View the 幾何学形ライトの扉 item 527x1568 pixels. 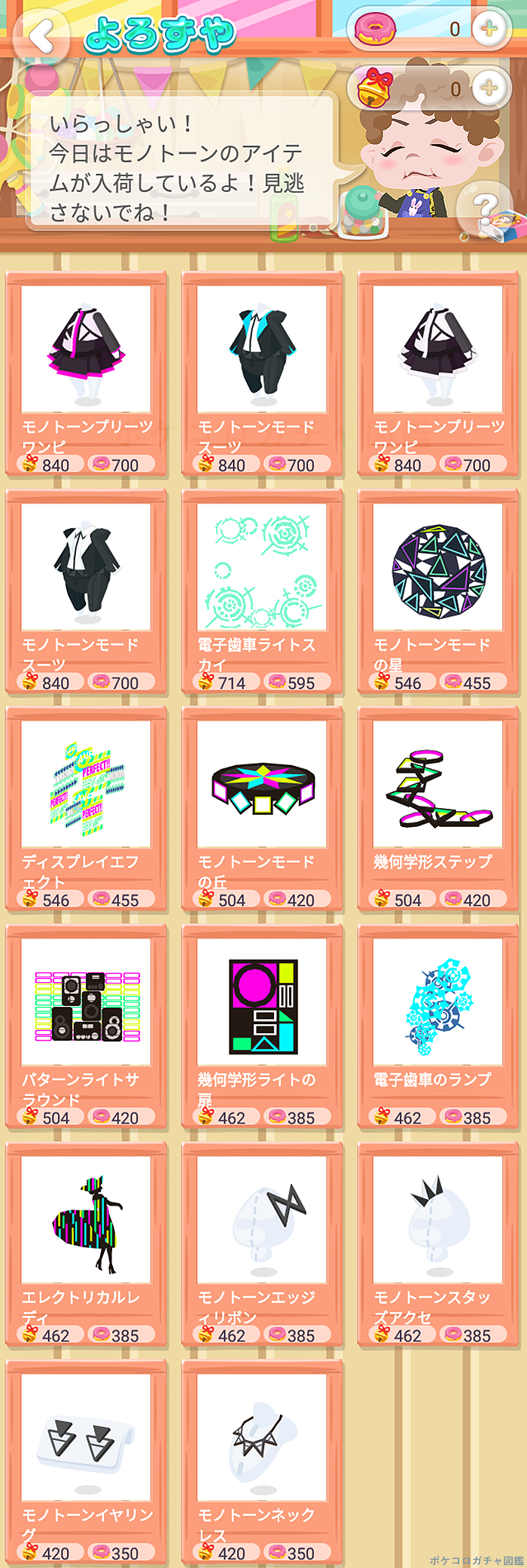click(x=262, y=1002)
